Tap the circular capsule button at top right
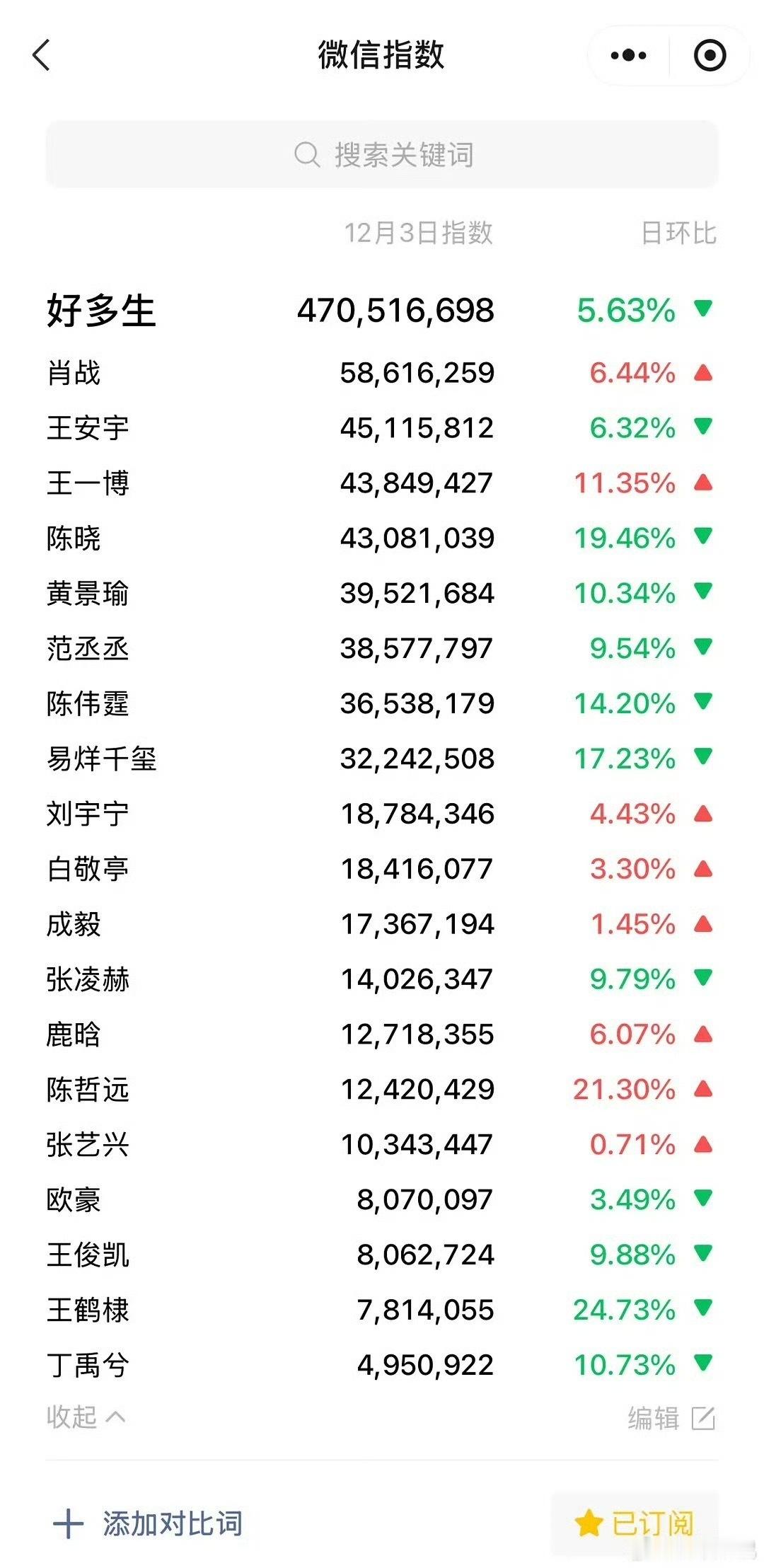Image resolution: width=764 pixels, height=1568 pixels. (711, 54)
